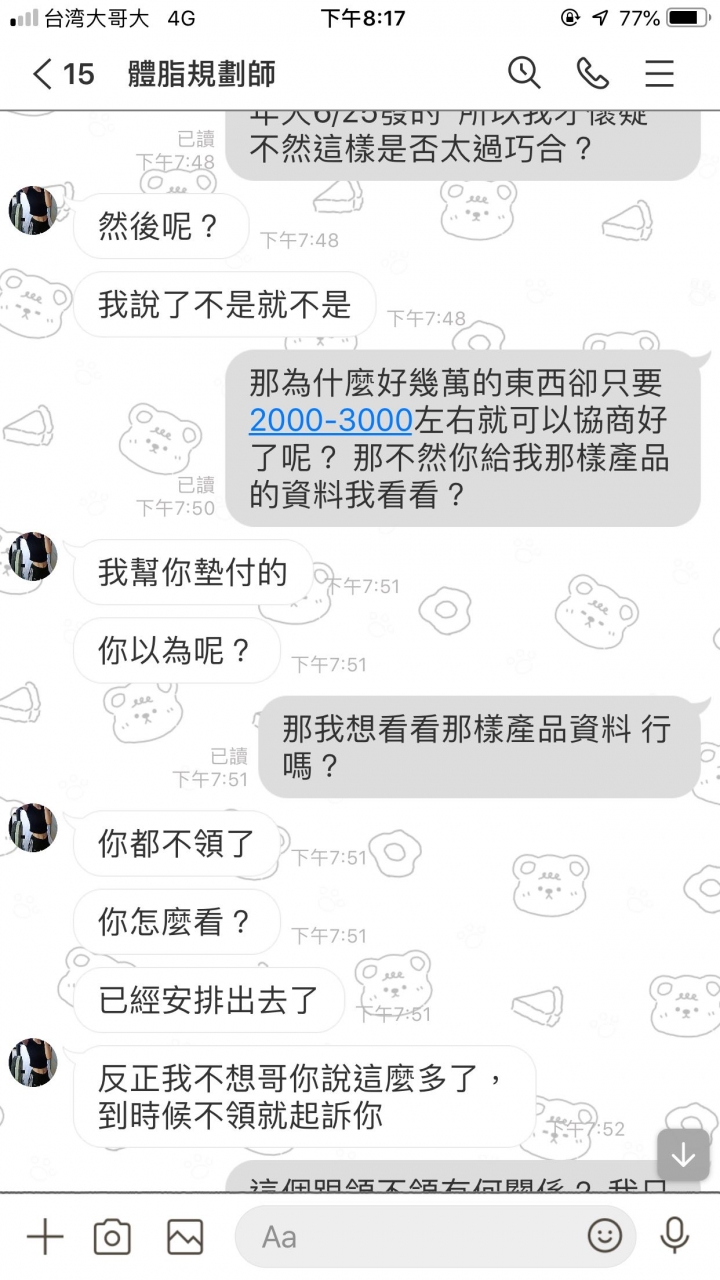The image size is (720, 1280).
Task: Open the chat menu options
Action: coord(659,73)
